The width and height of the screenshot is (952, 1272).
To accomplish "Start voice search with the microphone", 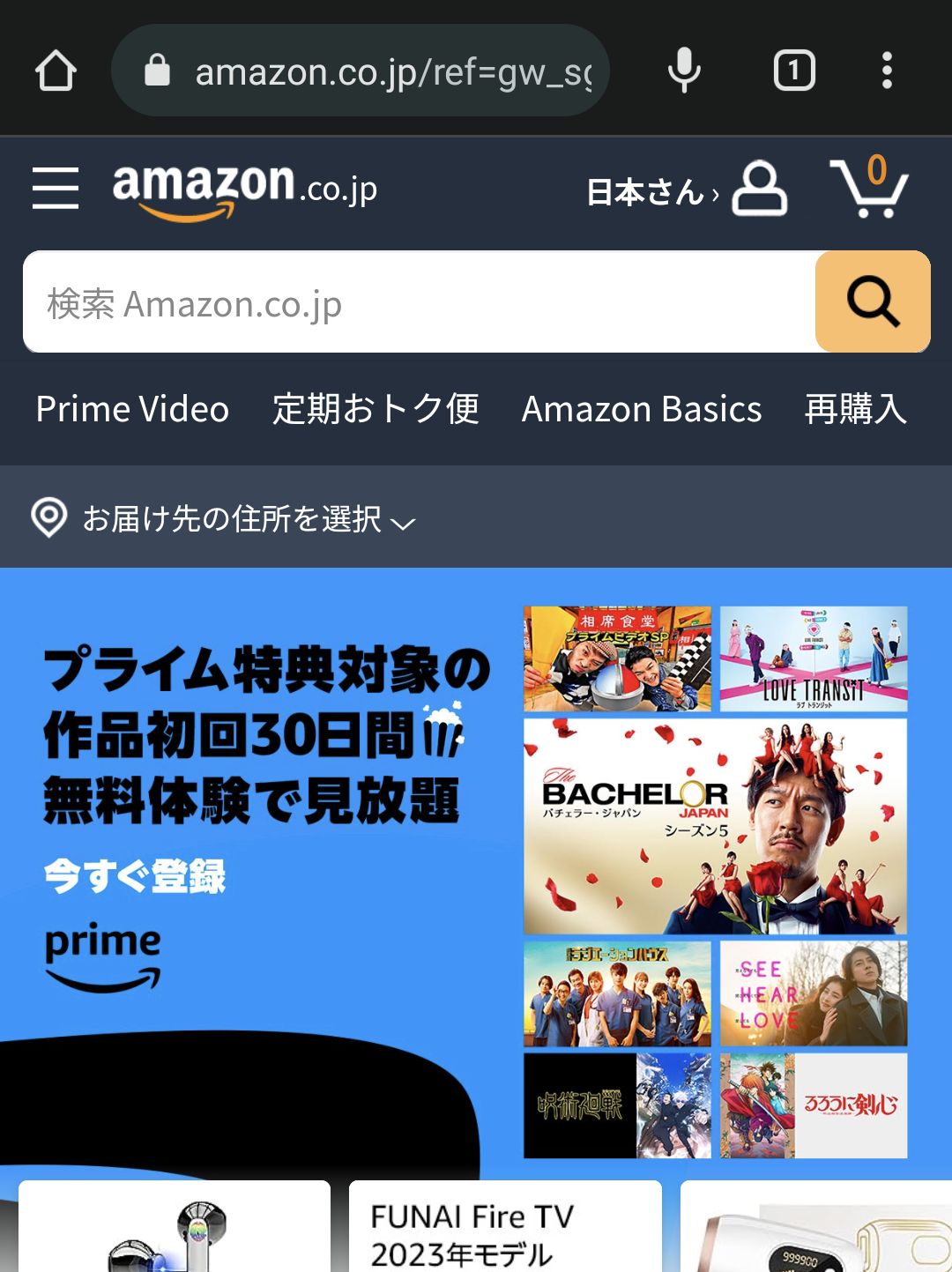I will point(684,71).
